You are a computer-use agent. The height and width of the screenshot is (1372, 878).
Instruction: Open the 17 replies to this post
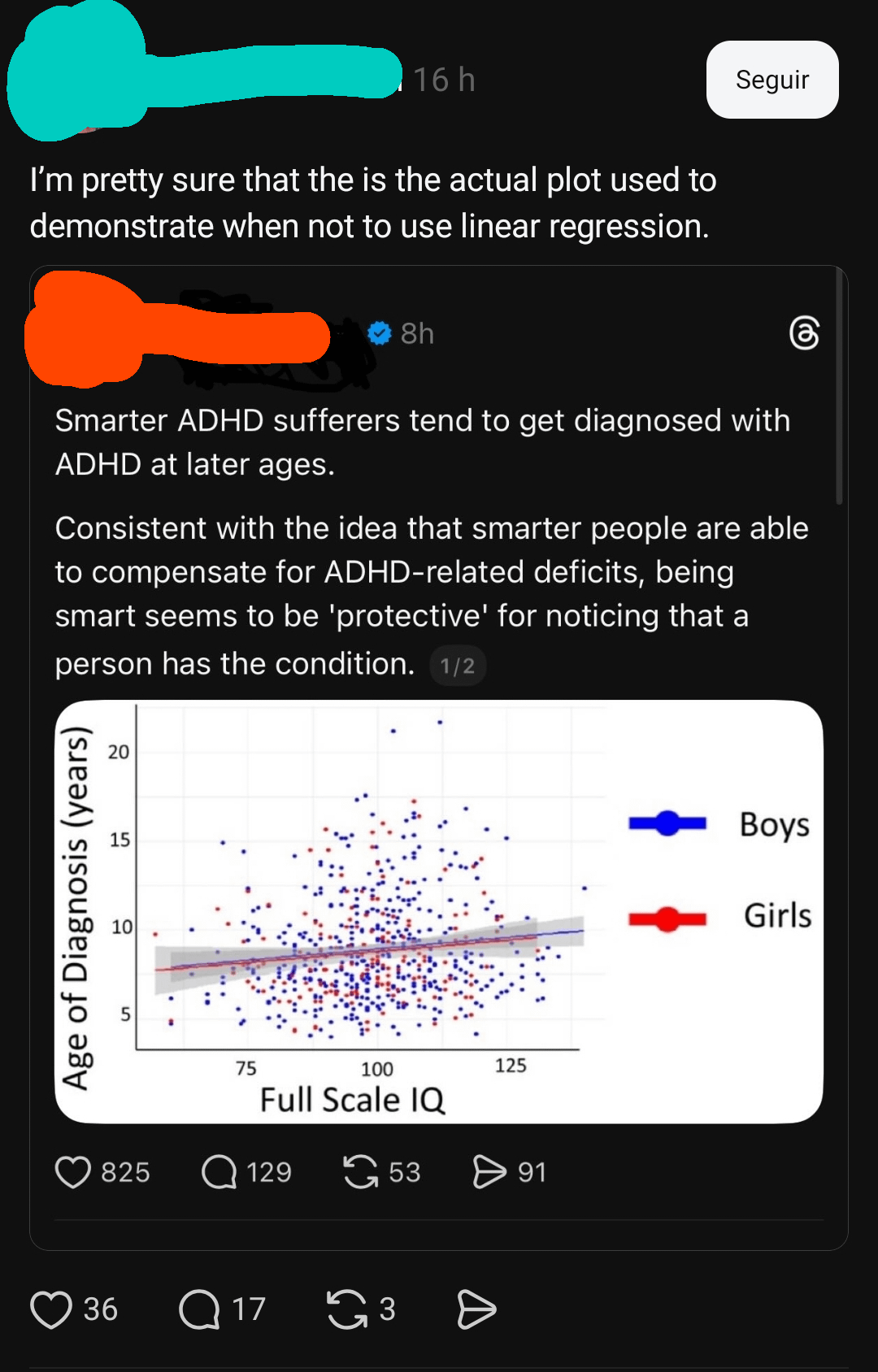(x=200, y=1309)
